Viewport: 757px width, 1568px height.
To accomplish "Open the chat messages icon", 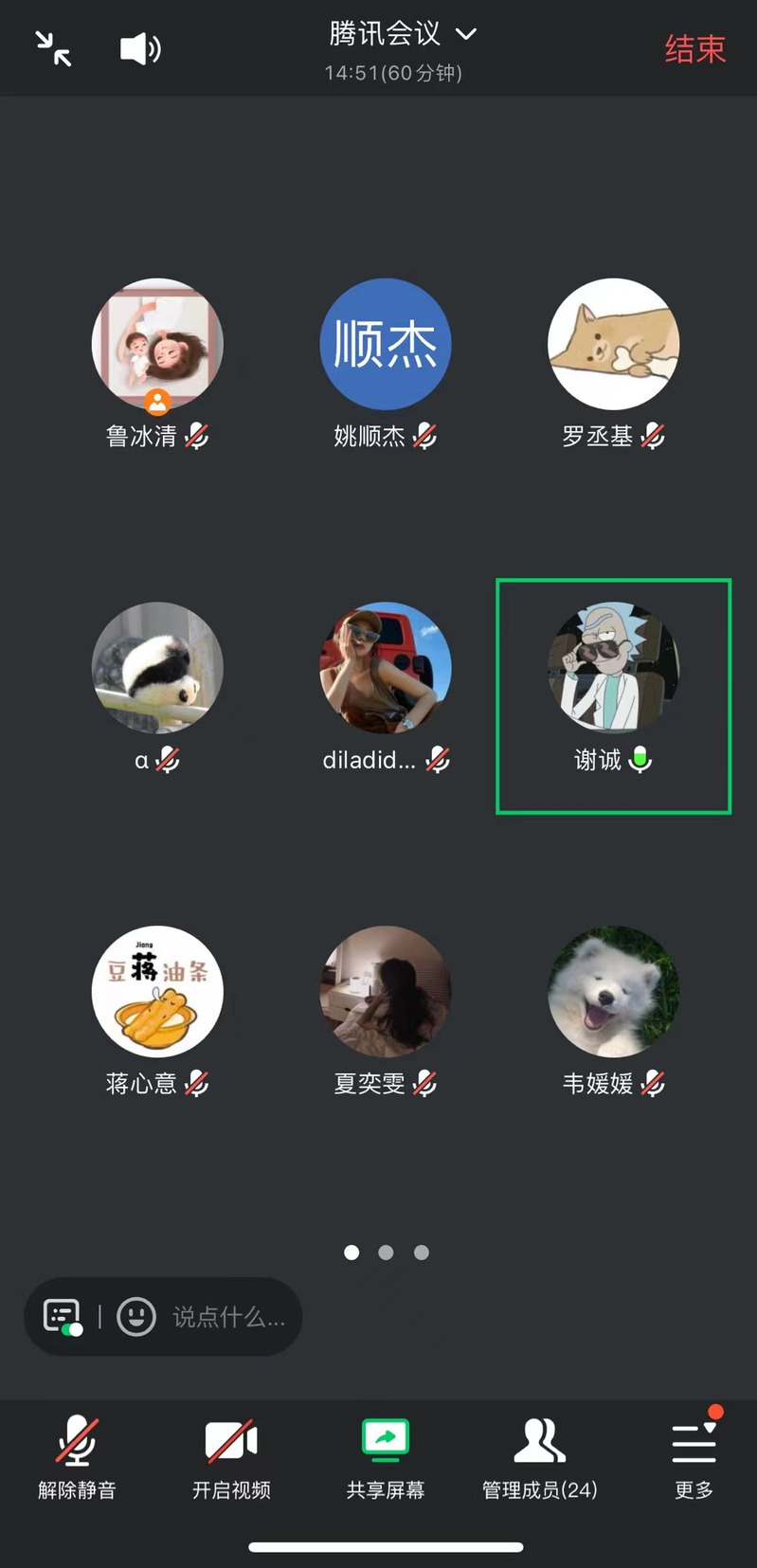I will pos(63,1316).
